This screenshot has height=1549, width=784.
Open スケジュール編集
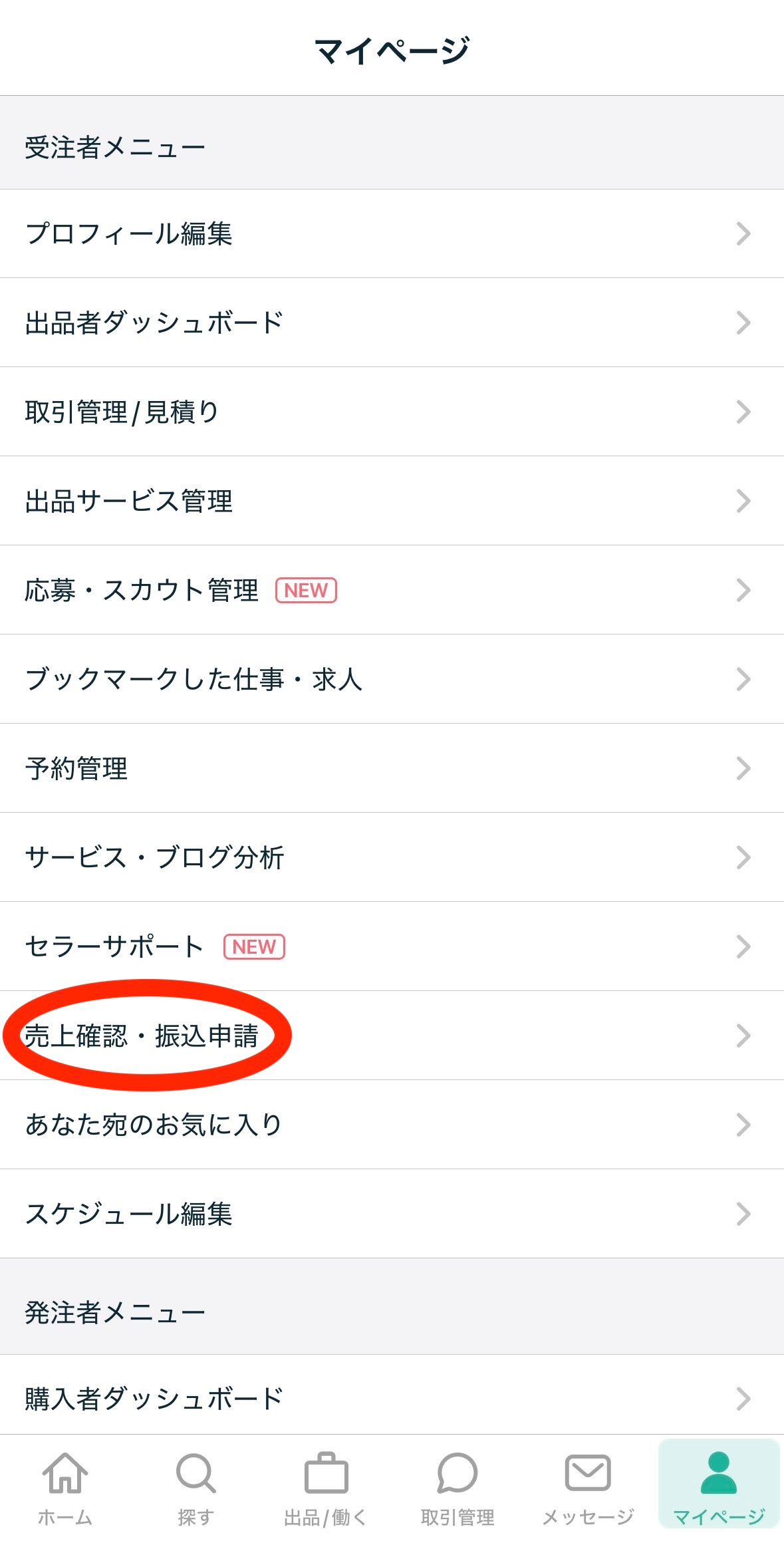point(392,1214)
